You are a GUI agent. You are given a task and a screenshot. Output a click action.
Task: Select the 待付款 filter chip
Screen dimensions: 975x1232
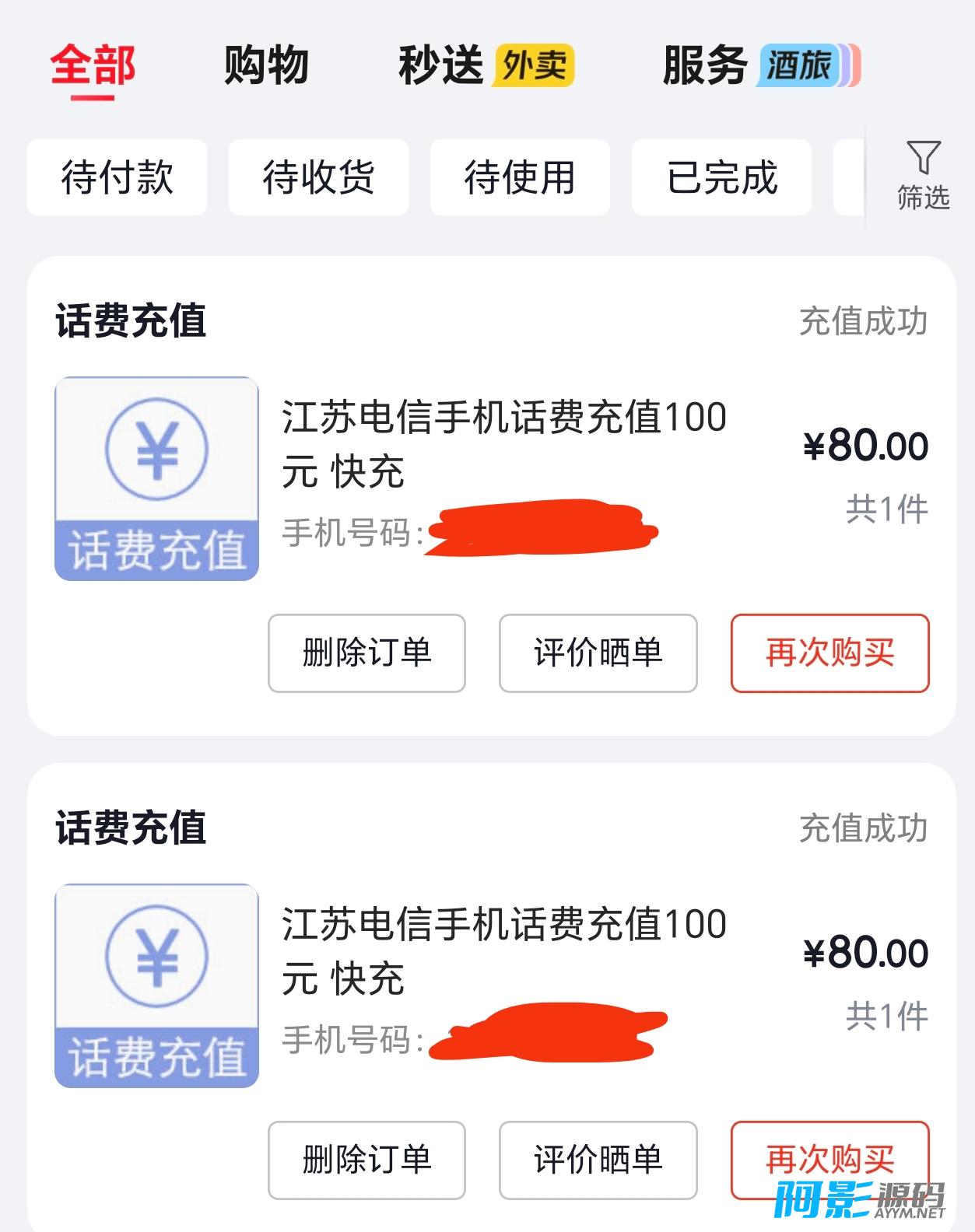pyautogui.click(x=117, y=177)
